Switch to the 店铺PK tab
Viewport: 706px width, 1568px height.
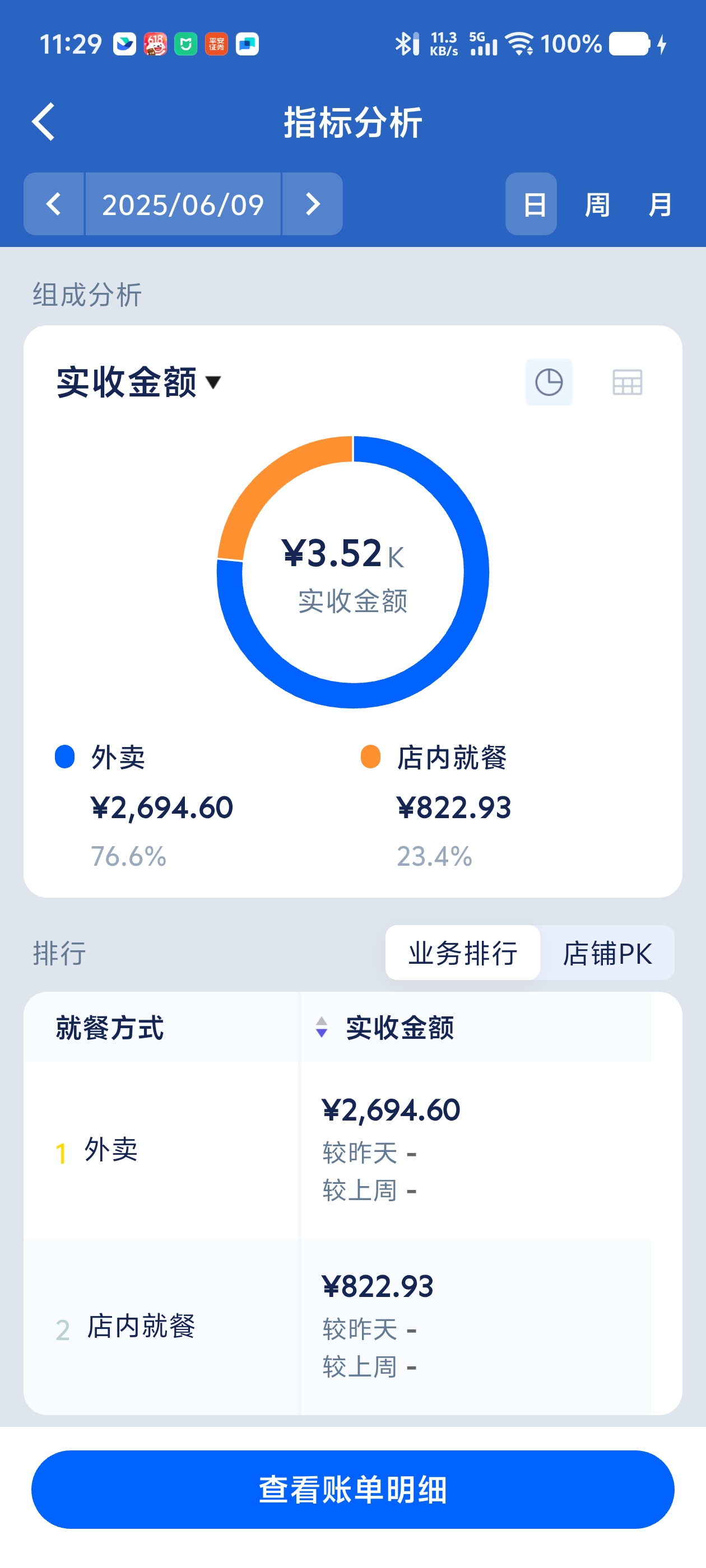click(x=607, y=953)
